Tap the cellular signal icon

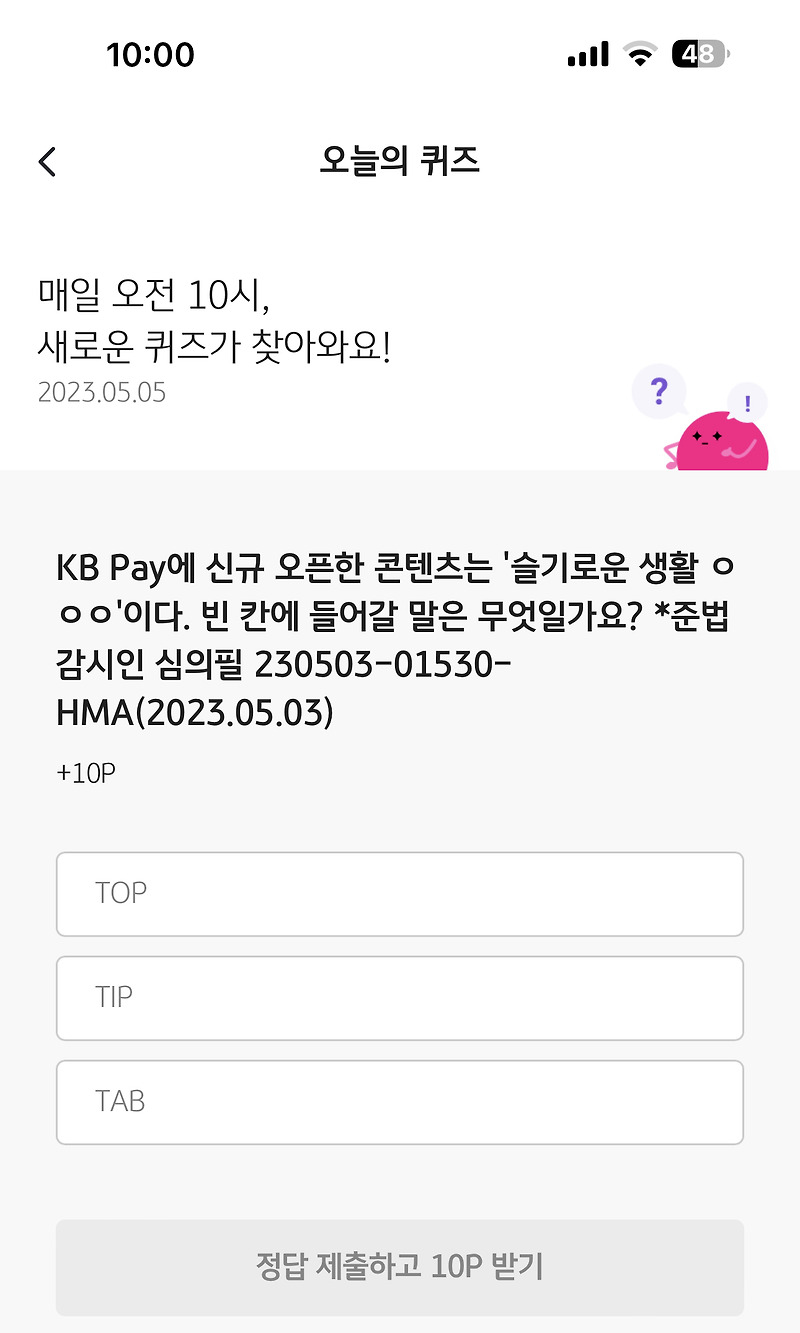tap(586, 55)
